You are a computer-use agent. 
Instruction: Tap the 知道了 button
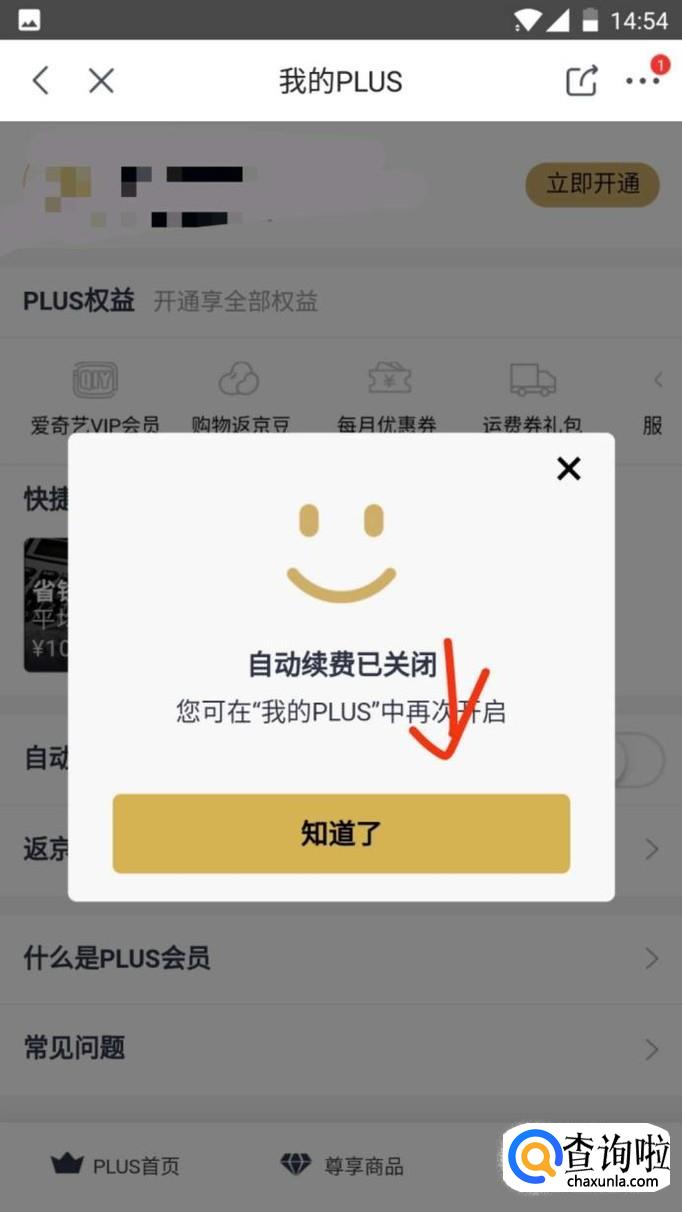(341, 833)
